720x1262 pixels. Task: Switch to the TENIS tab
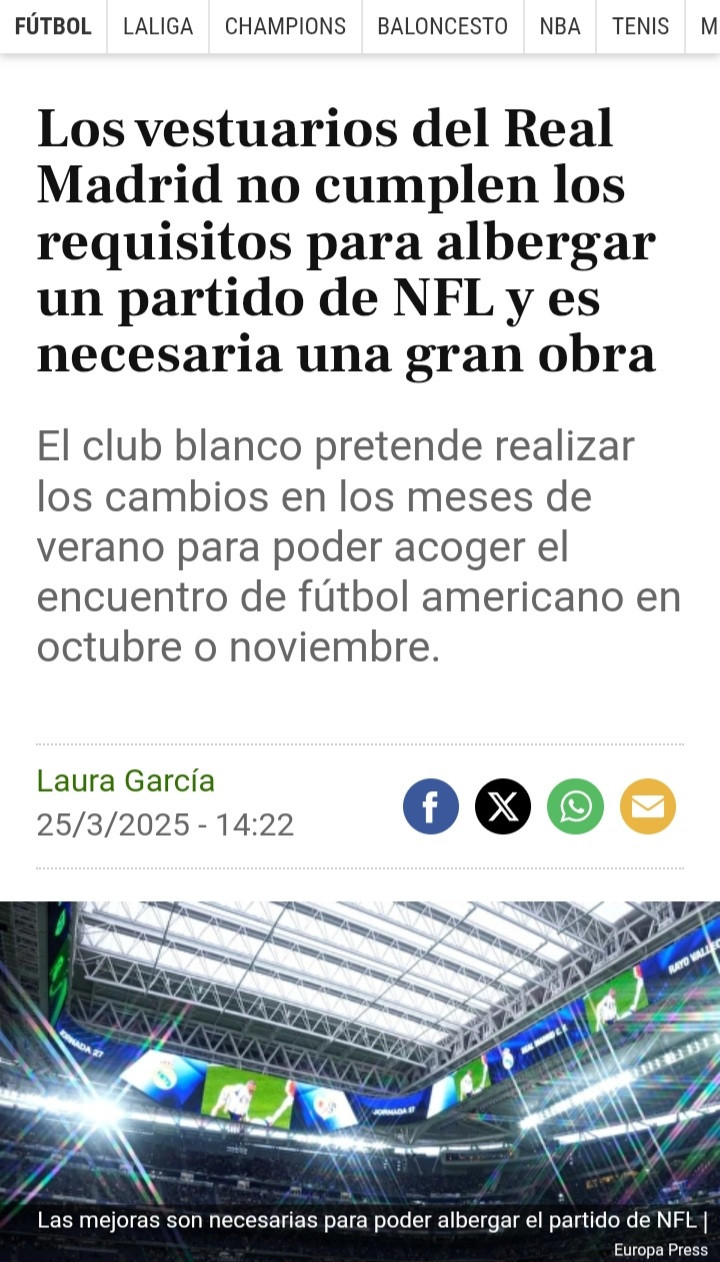pos(640,26)
